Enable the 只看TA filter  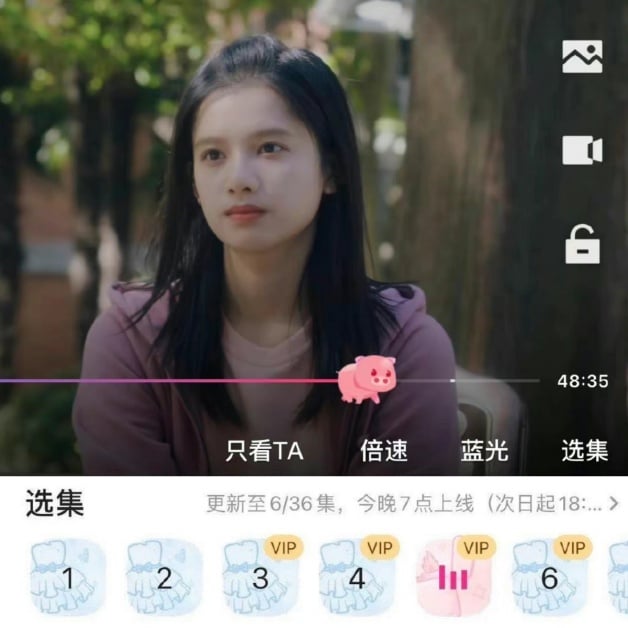tap(264, 450)
